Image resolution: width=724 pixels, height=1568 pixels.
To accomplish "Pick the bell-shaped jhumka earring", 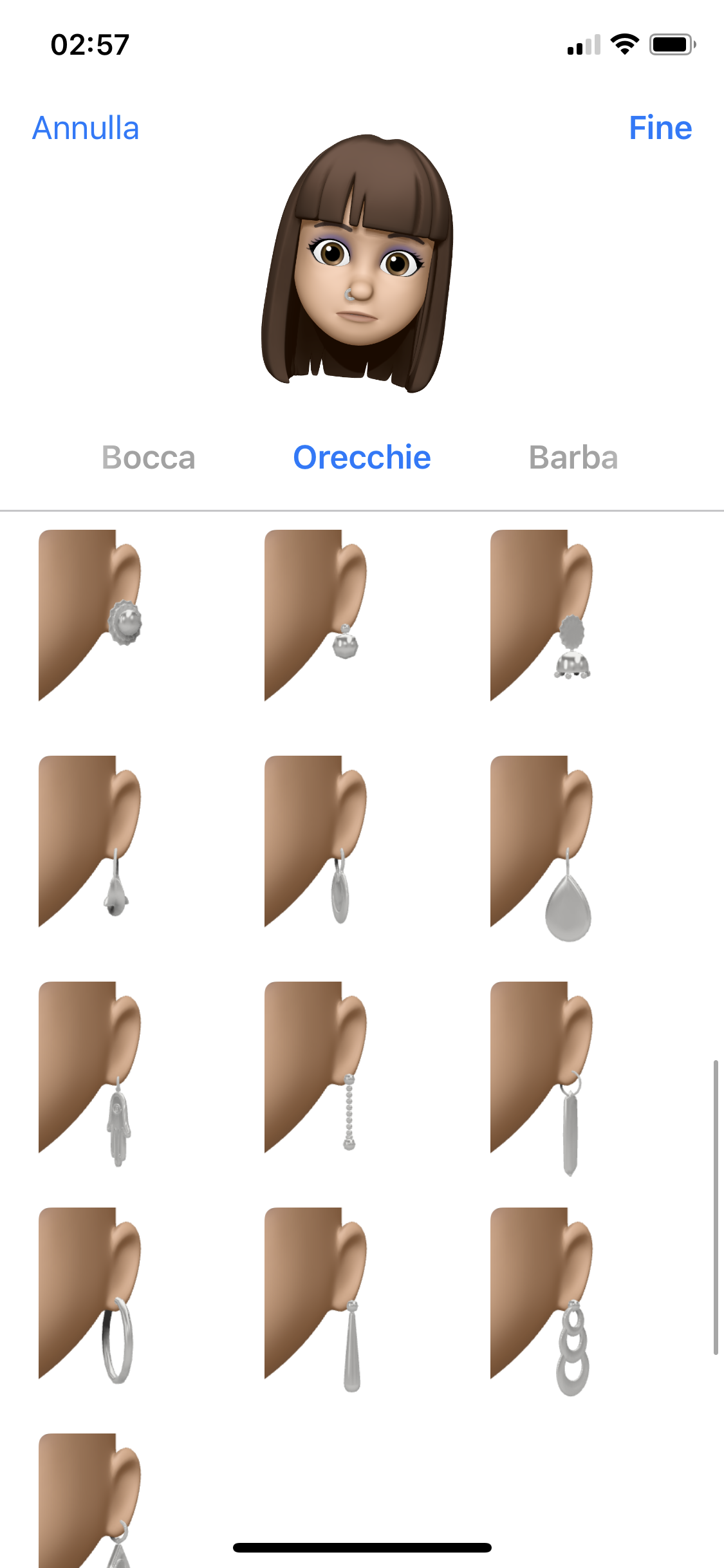I will click(543, 615).
